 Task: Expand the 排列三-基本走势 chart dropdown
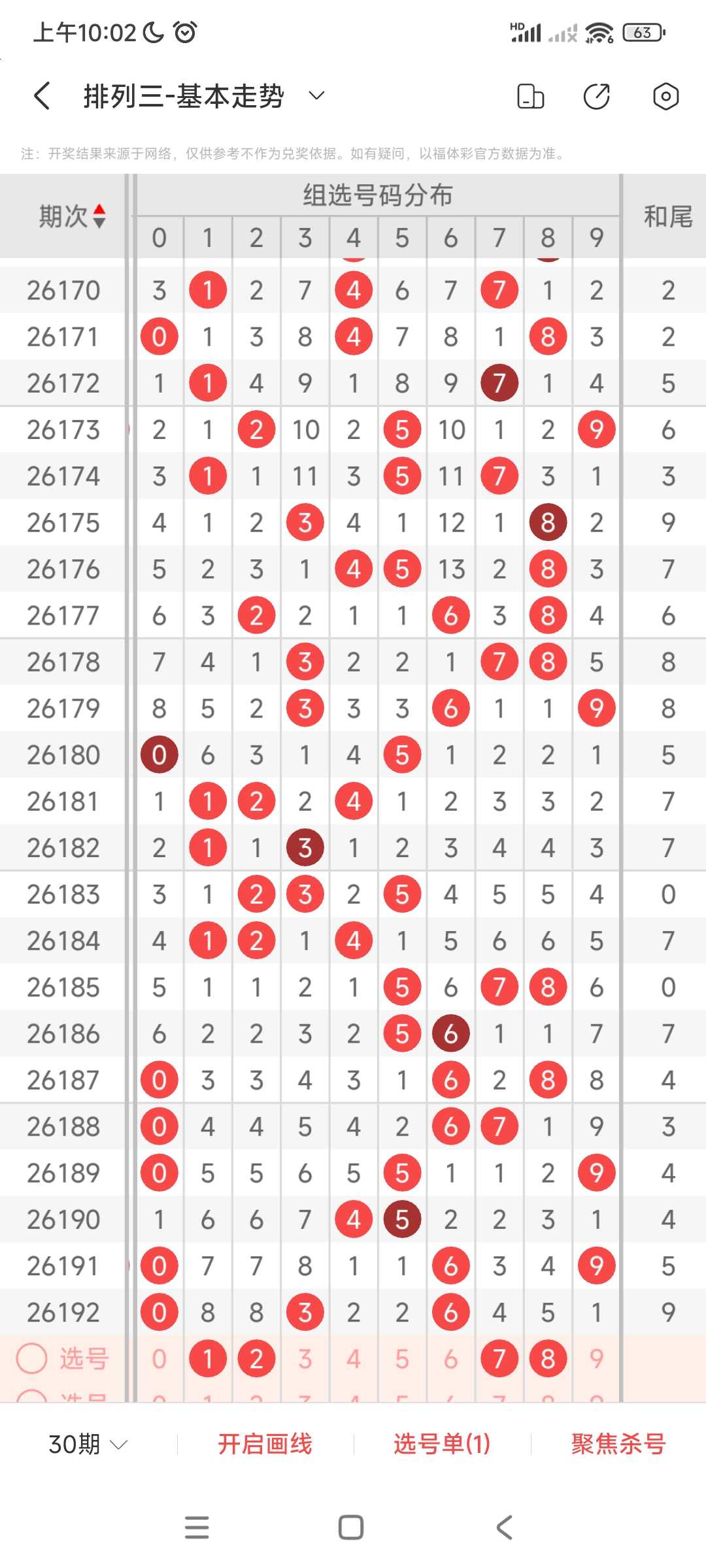[317, 96]
